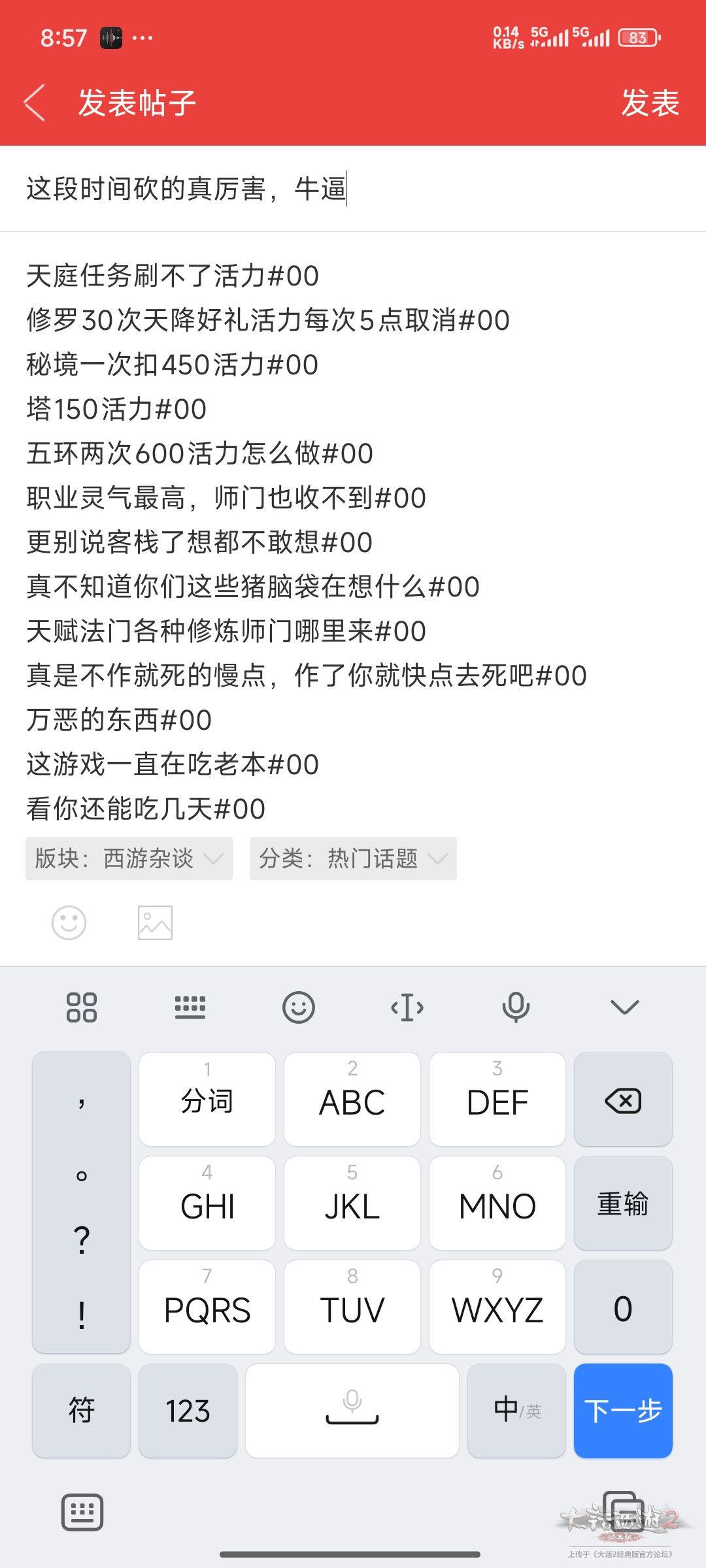Open the keyboard's four-square menu
Screen dimensions: 706x1568
[x=82, y=1007]
